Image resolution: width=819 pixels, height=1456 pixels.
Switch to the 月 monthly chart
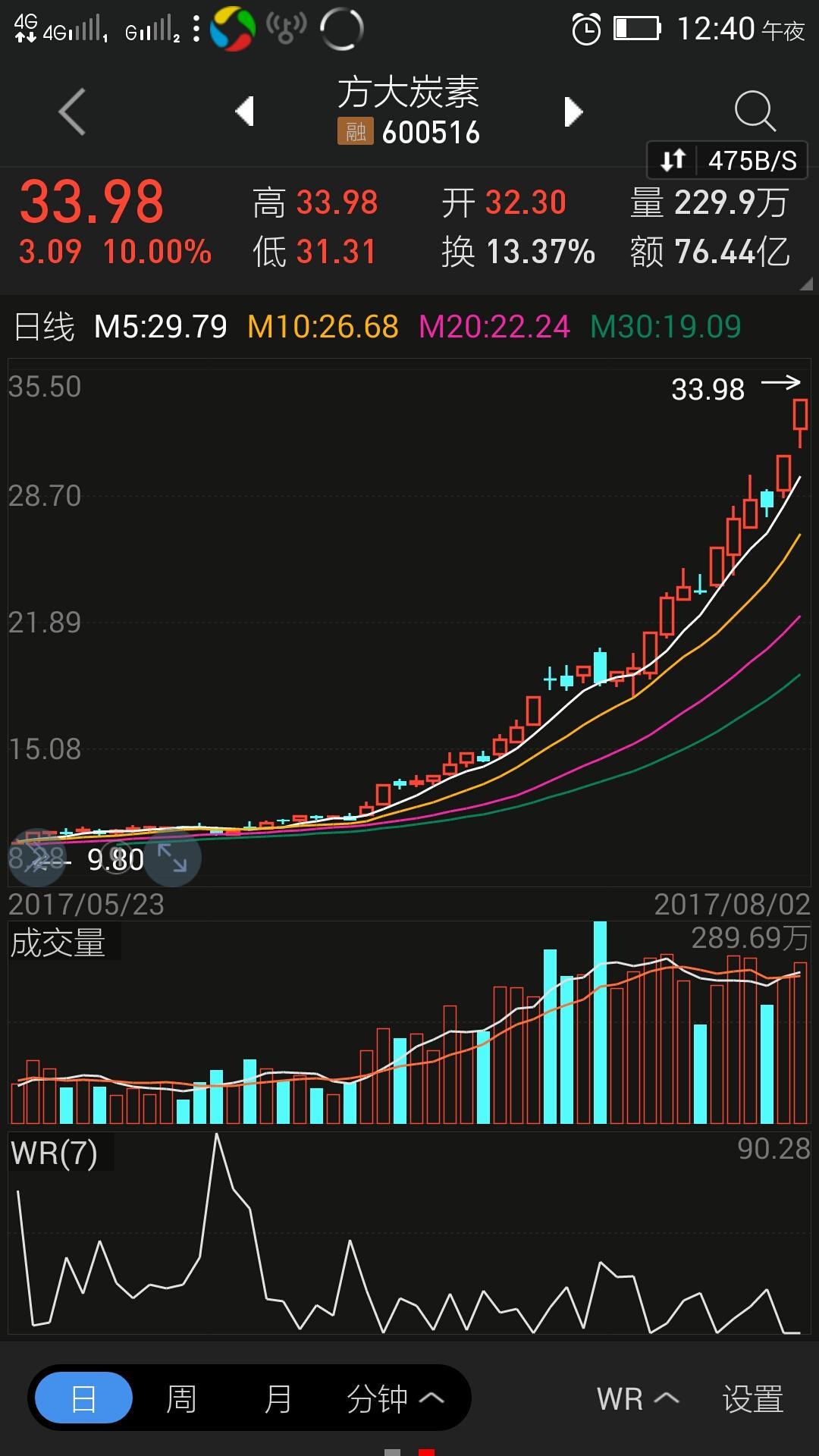278,1398
